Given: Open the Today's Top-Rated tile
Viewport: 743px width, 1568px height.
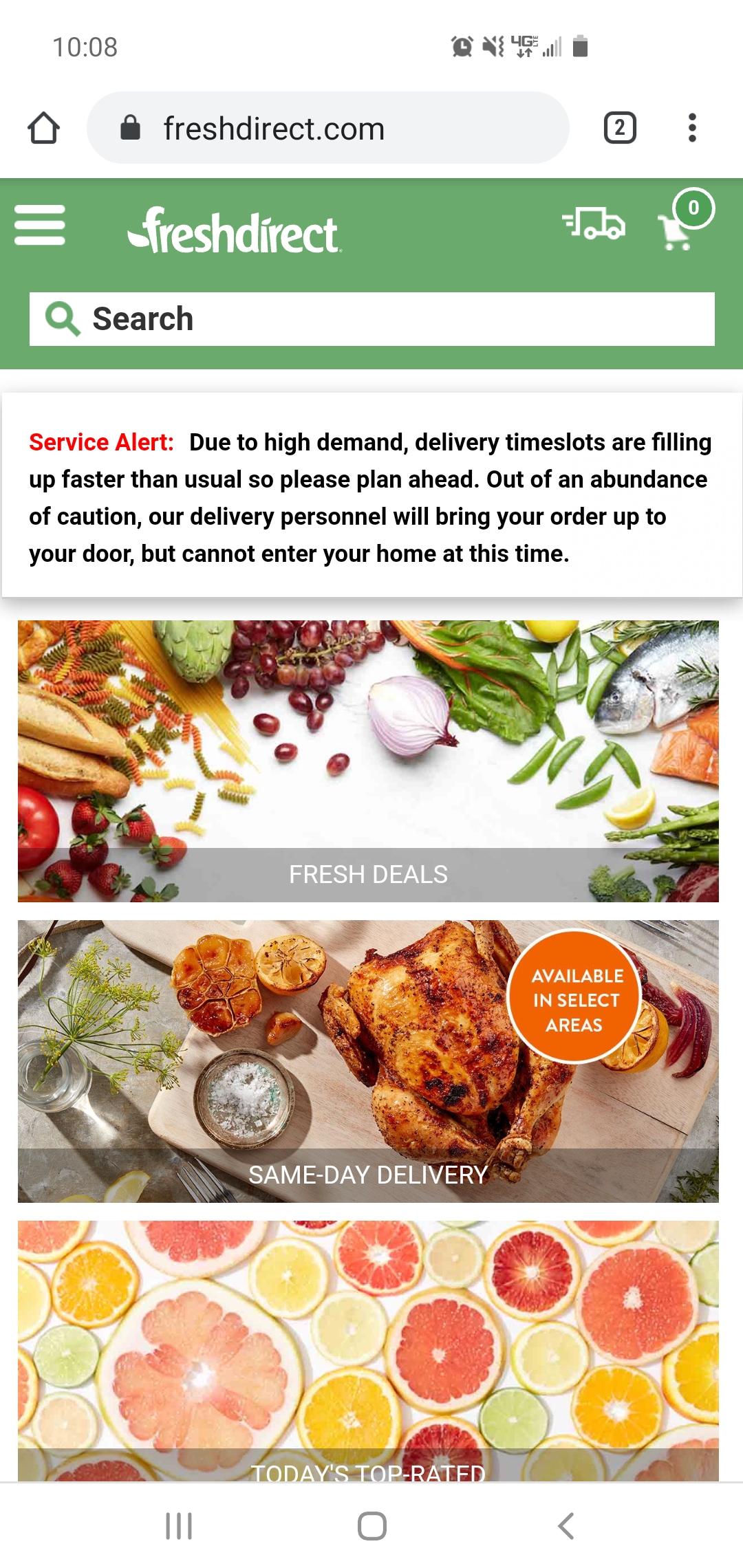Looking at the screenshot, I should [368, 1351].
